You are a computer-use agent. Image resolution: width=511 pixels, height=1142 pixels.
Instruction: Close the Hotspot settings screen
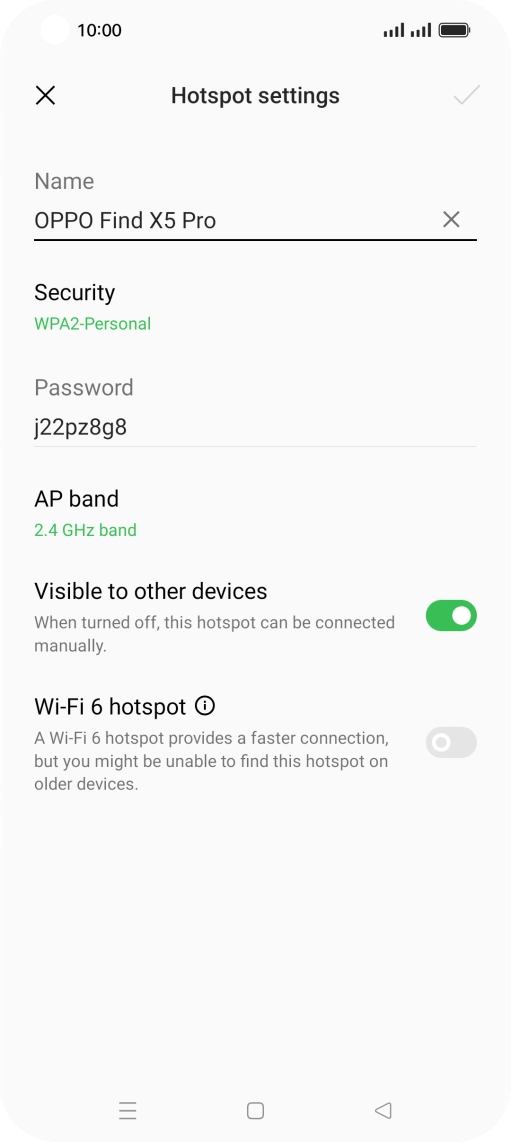coord(45,95)
